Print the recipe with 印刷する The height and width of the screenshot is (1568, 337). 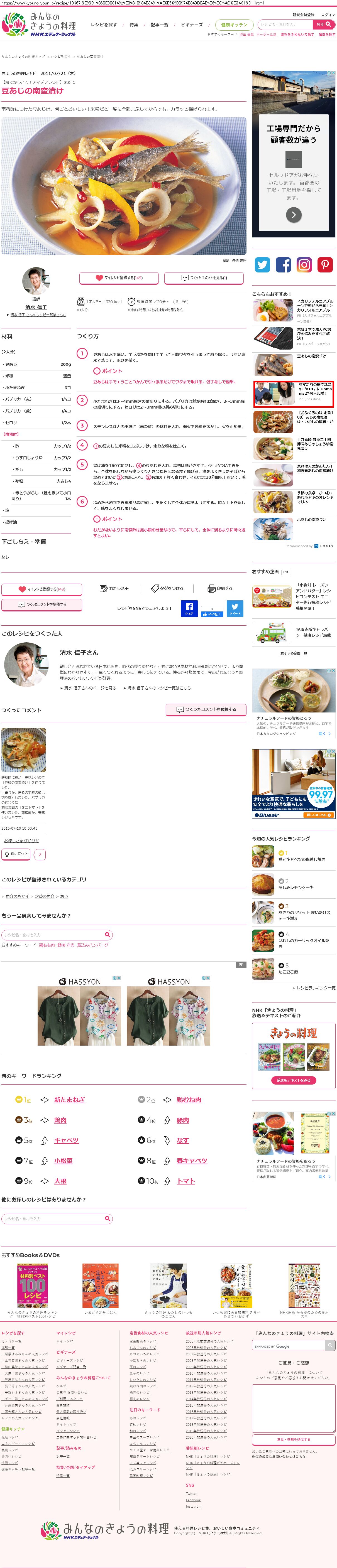220,589
